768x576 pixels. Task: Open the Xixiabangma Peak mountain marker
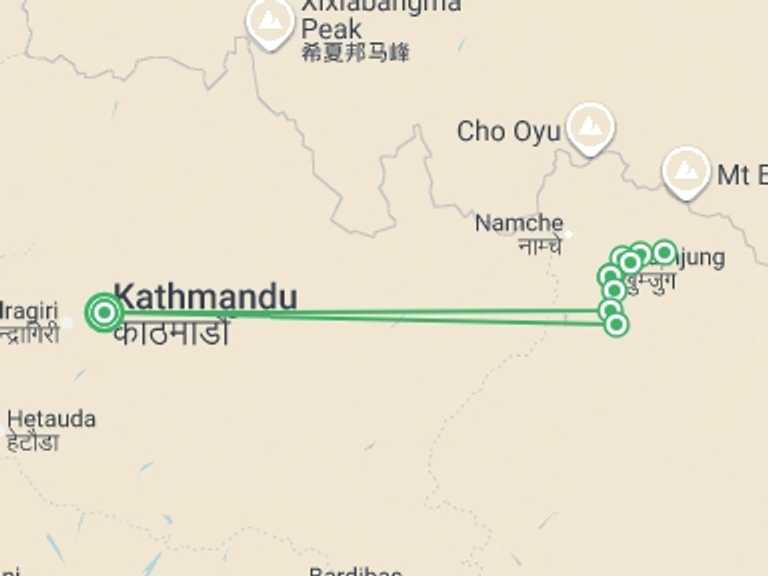[270, 21]
